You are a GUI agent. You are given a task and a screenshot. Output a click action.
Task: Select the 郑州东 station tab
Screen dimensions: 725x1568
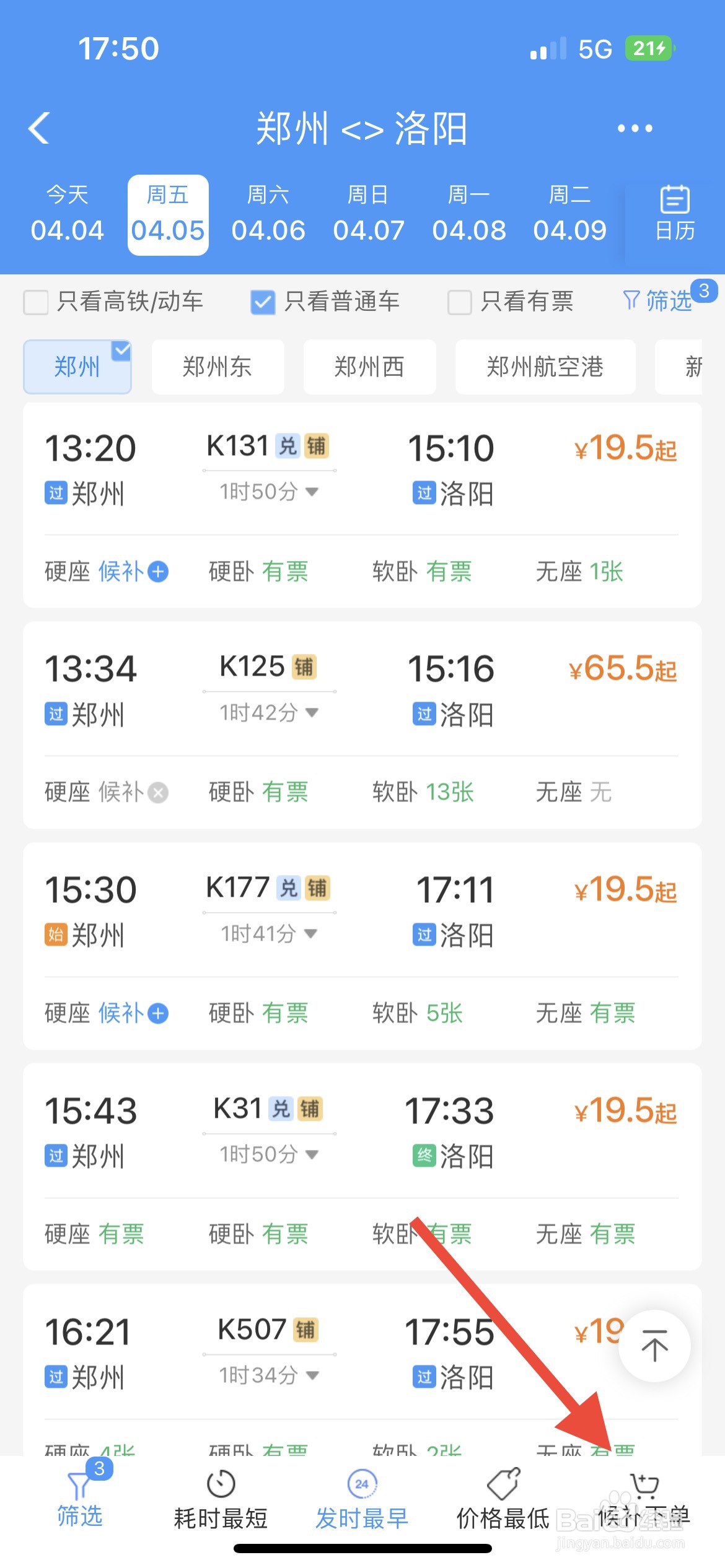tap(218, 367)
